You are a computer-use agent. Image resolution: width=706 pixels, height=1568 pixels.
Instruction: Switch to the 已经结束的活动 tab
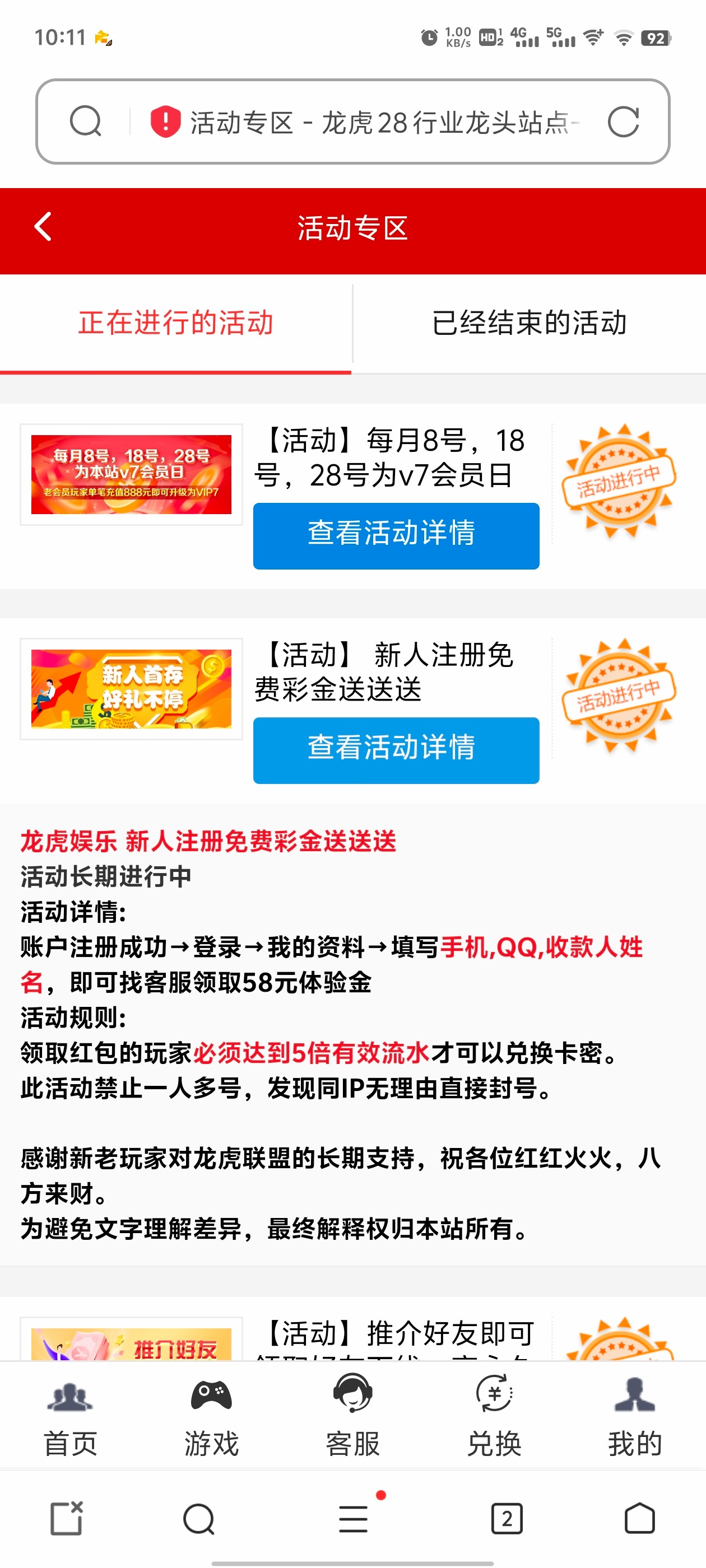pyautogui.click(x=529, y=323)
